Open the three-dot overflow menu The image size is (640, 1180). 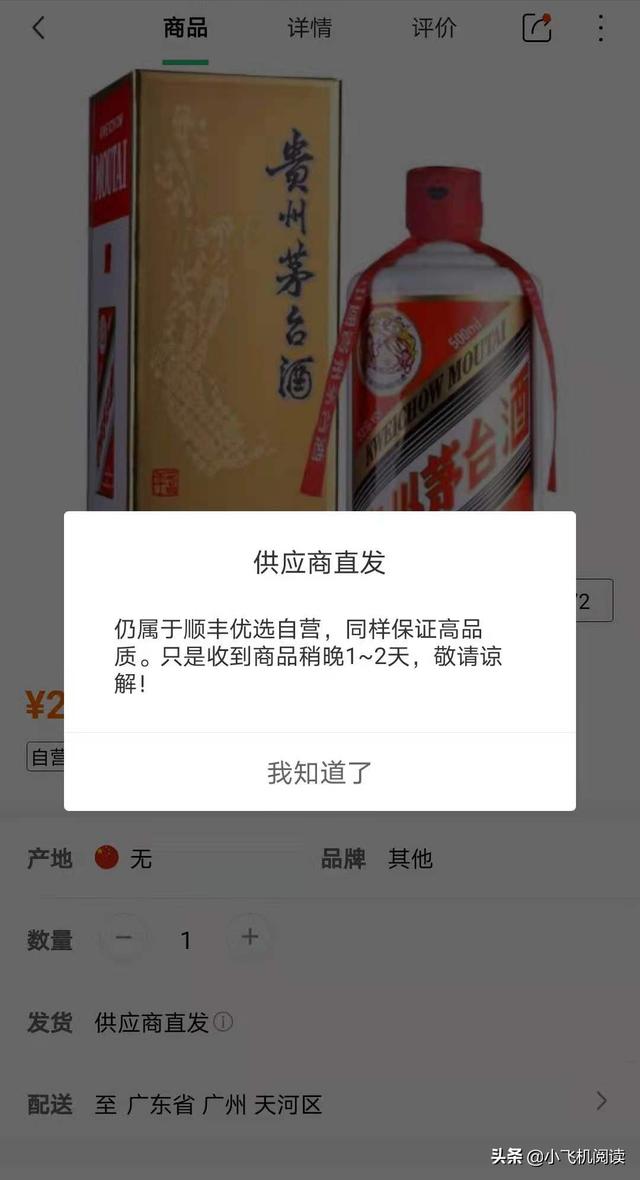pyautogui.click(x=600, y=28)
